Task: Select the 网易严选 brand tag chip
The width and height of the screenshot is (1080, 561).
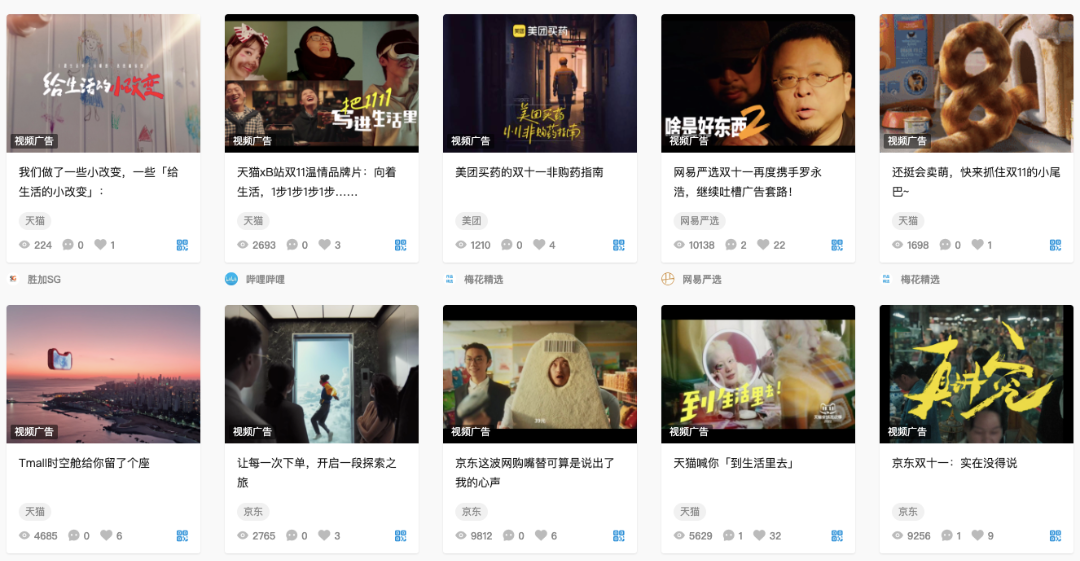Action: pyautogui.click(x=699, y=220)
